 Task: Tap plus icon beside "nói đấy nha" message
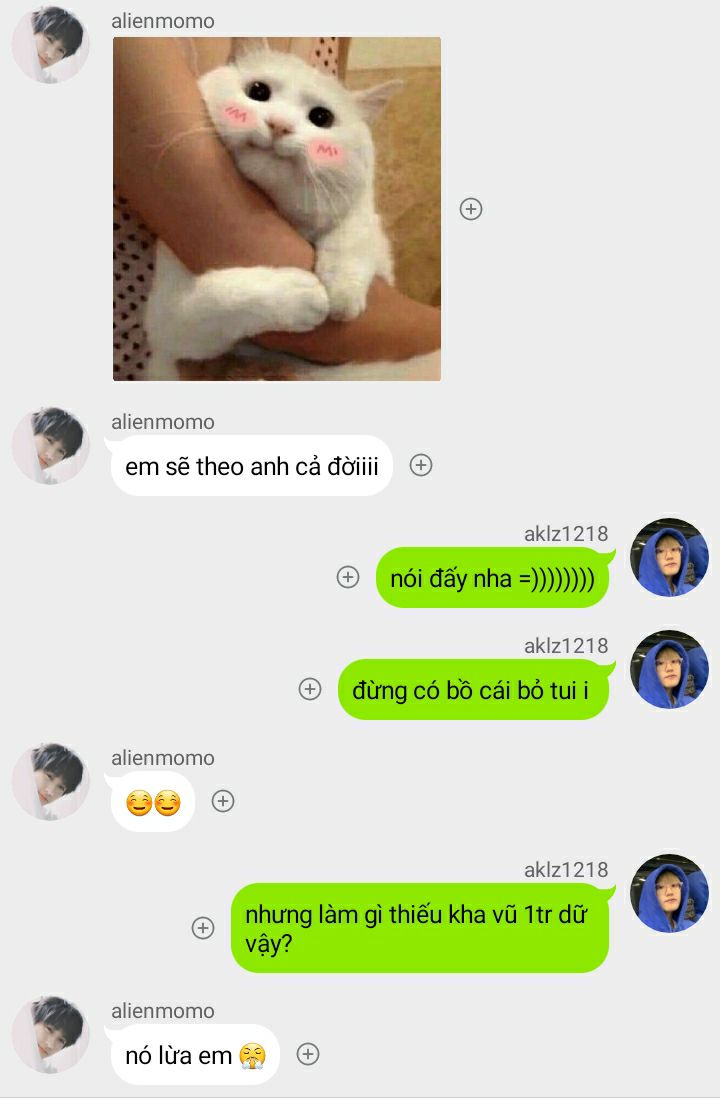[348, 577]
